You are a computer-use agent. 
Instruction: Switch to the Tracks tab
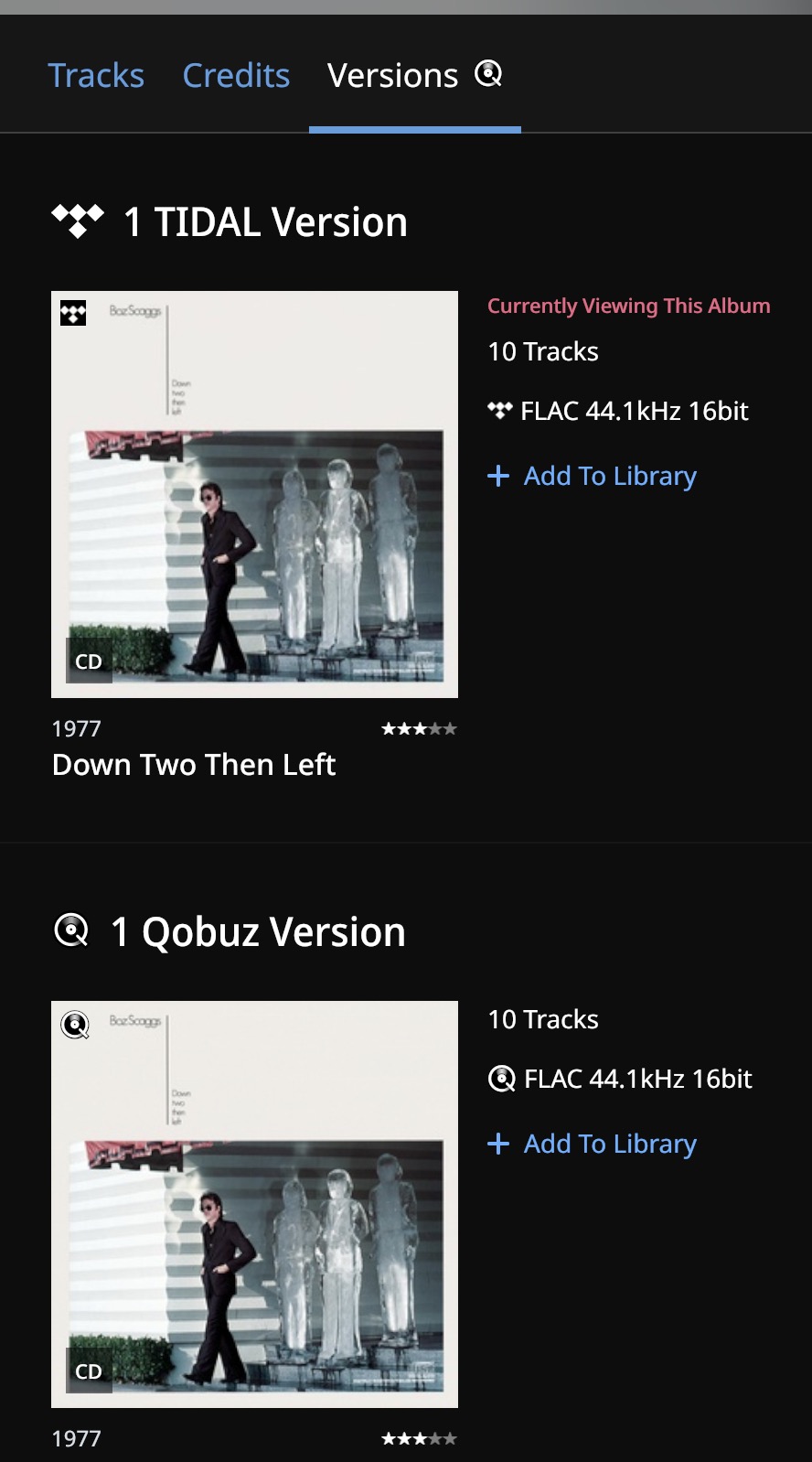[96, 76]
